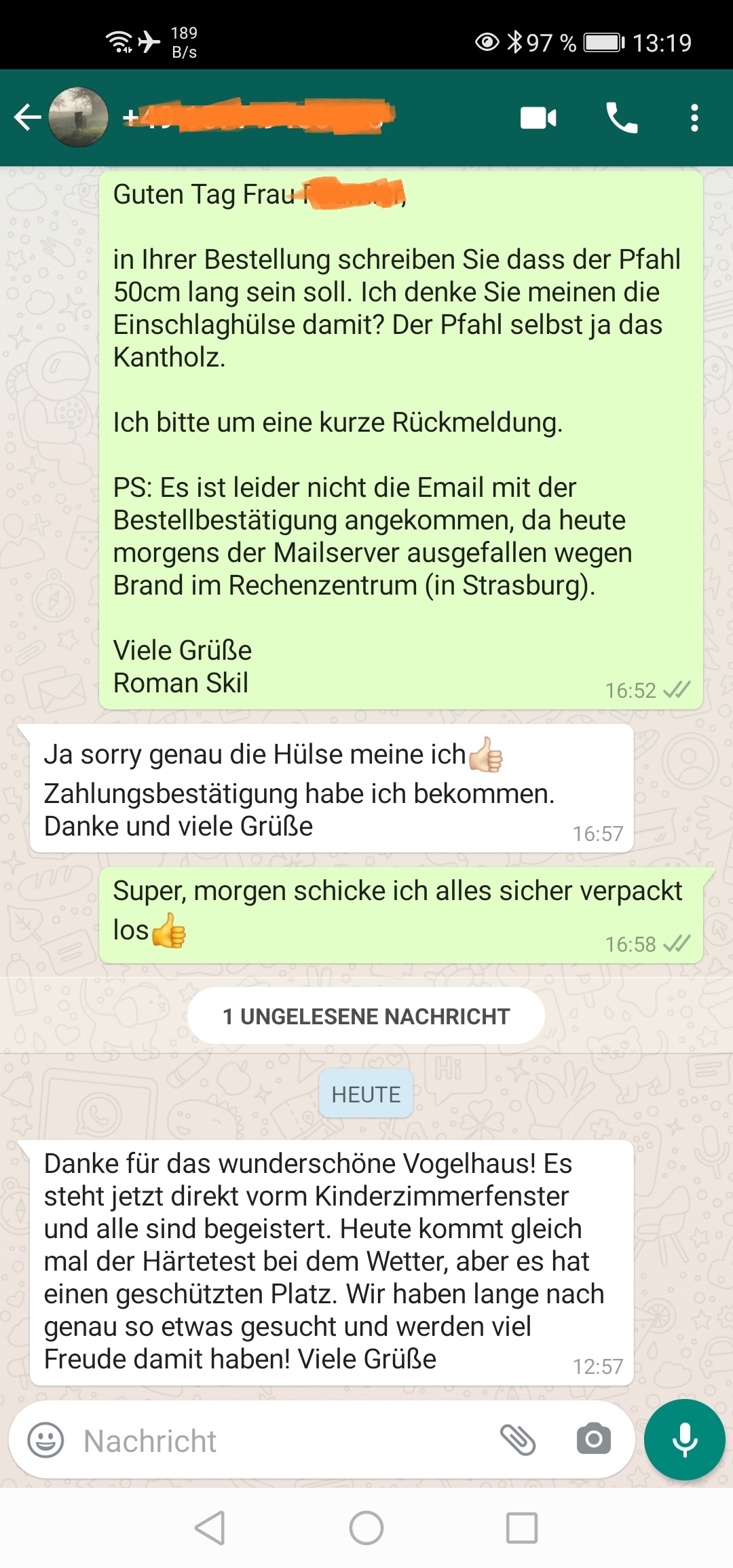Go back to the chat list
Screen dimensions: 733x1568
point(27,117)
